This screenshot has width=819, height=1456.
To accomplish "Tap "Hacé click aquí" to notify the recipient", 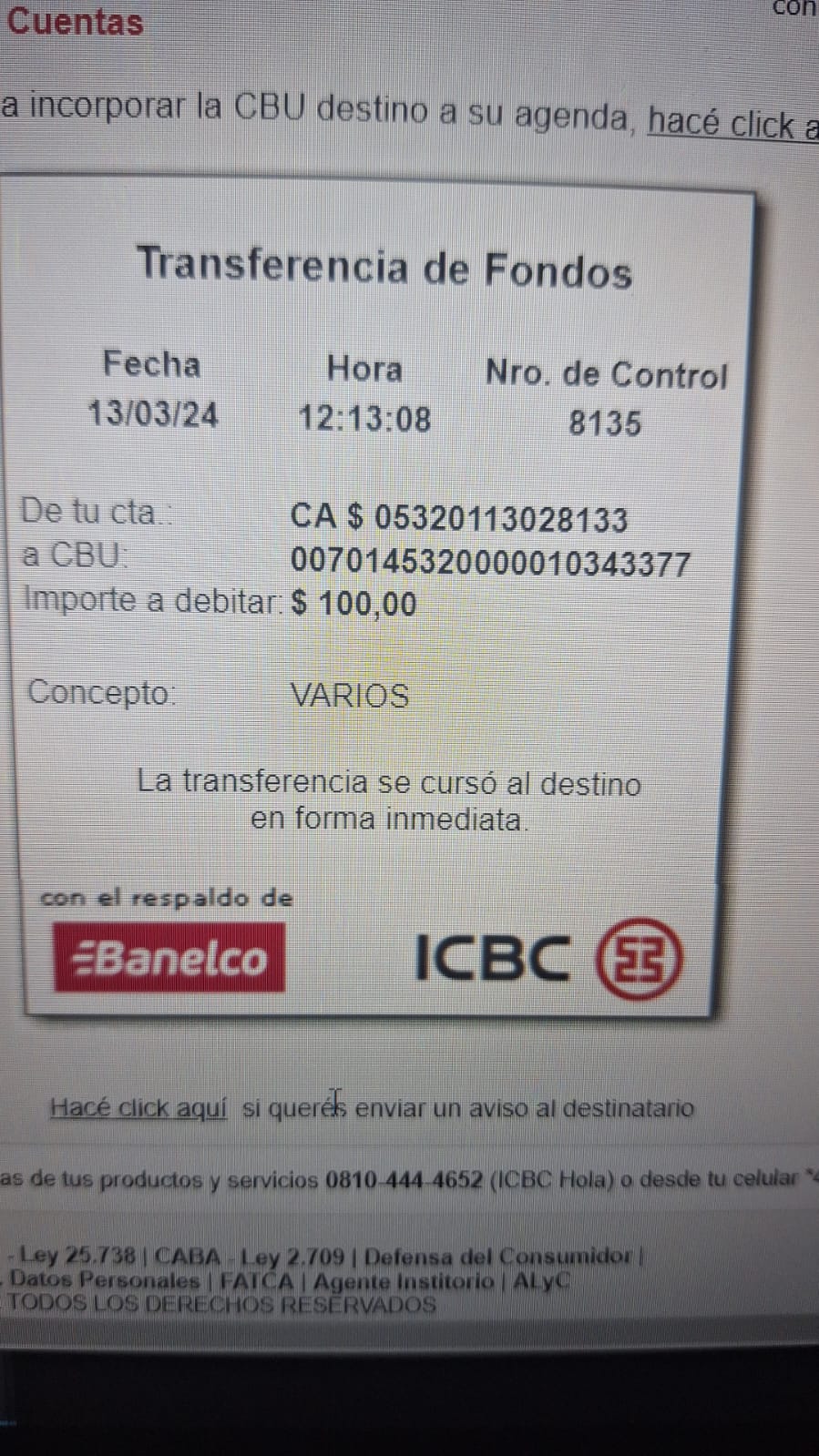I will pos(138,1107).
